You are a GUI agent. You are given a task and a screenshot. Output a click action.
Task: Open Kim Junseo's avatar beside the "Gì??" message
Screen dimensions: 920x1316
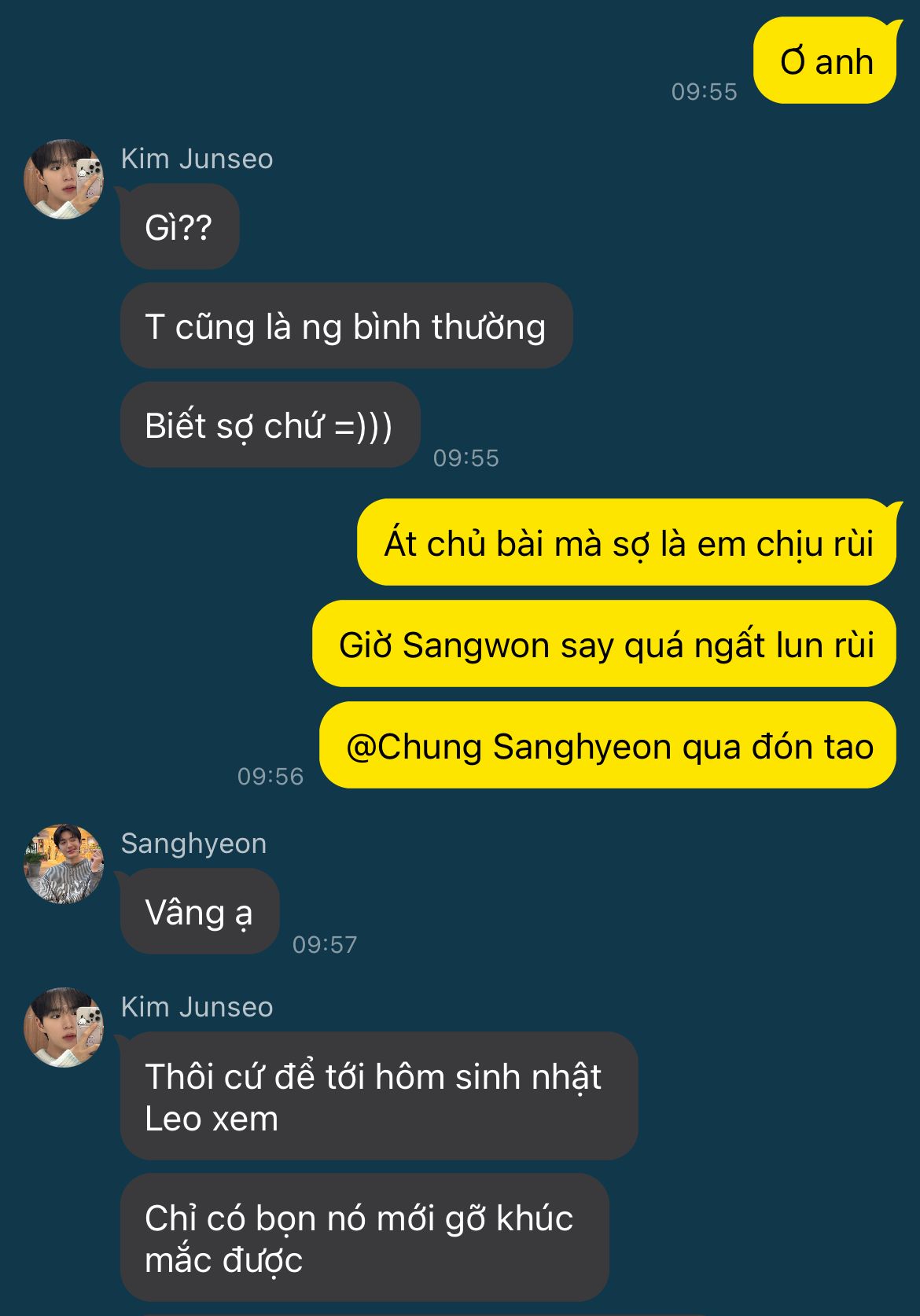pyautogui.click(x=64, y=179)
